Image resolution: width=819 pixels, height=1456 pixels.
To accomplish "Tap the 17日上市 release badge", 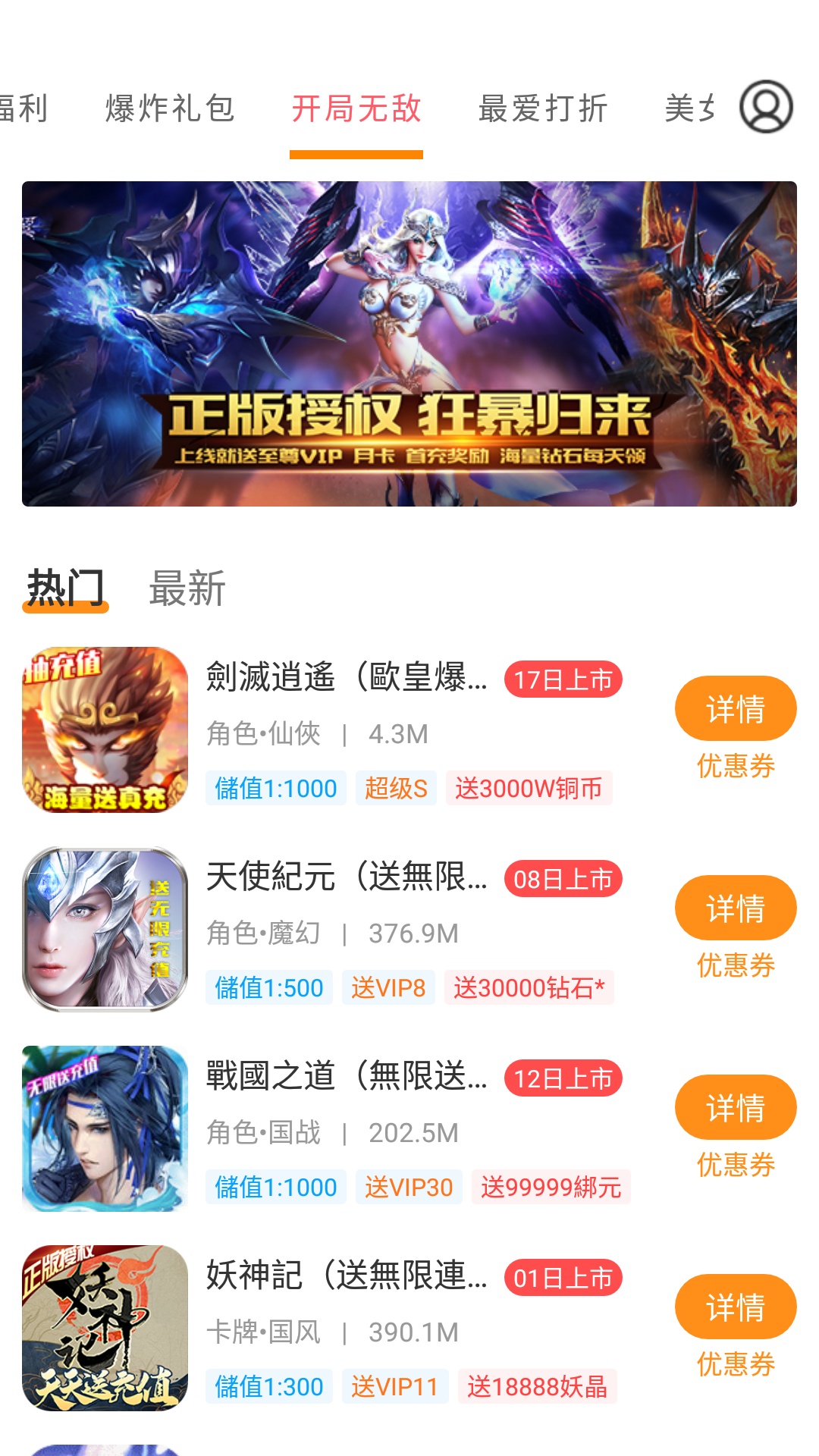I will pos(563,680).
